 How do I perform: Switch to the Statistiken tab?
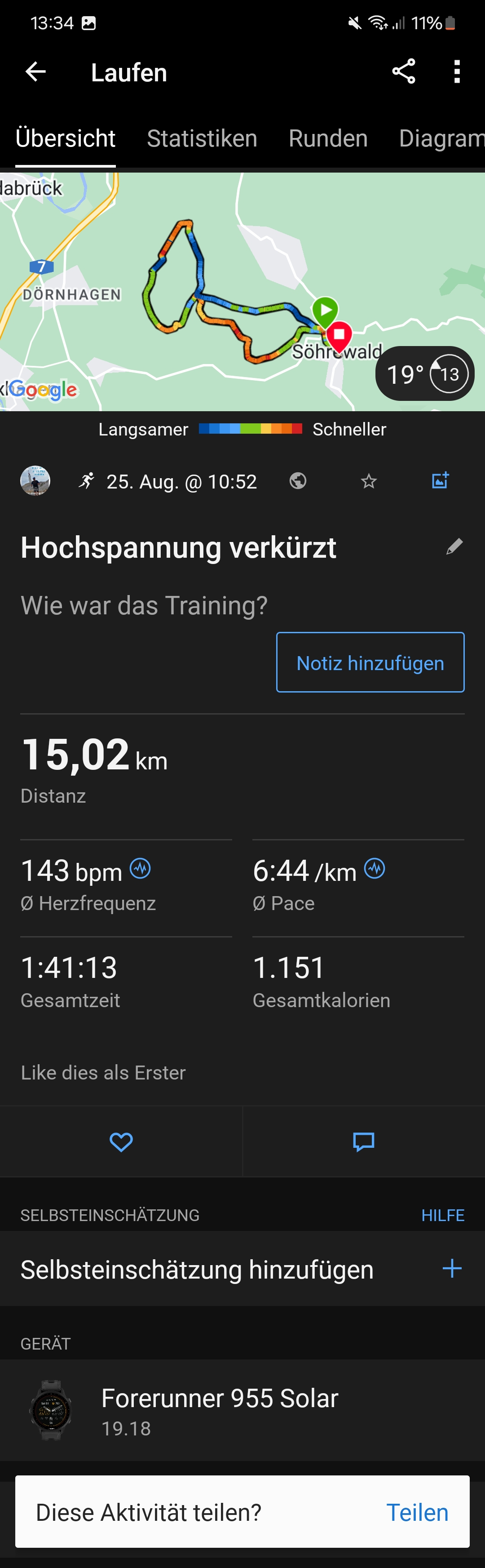click(202, 139)
